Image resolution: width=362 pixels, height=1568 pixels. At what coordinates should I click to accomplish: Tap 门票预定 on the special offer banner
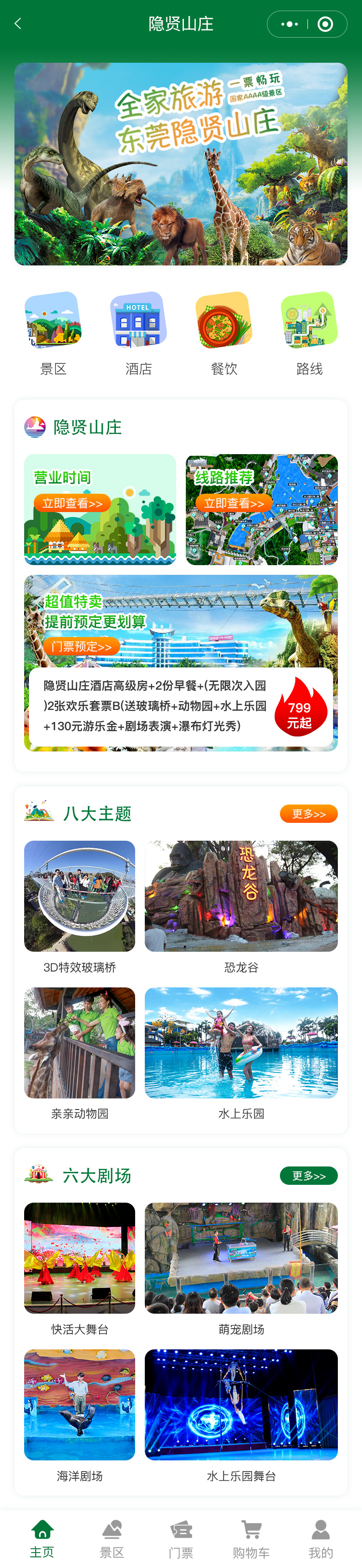(x=81, y=646)
